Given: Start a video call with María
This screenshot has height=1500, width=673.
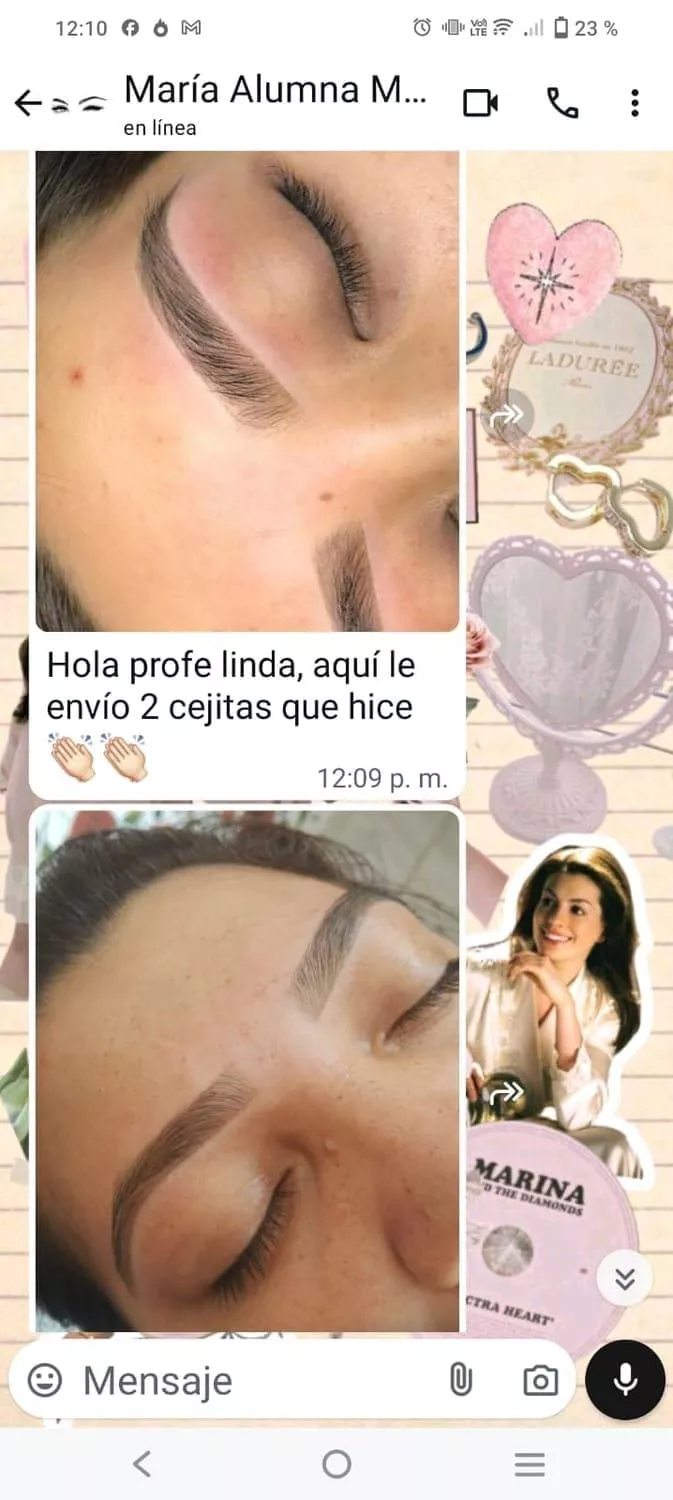Looking at the screenshot, I should click(480, 103).
